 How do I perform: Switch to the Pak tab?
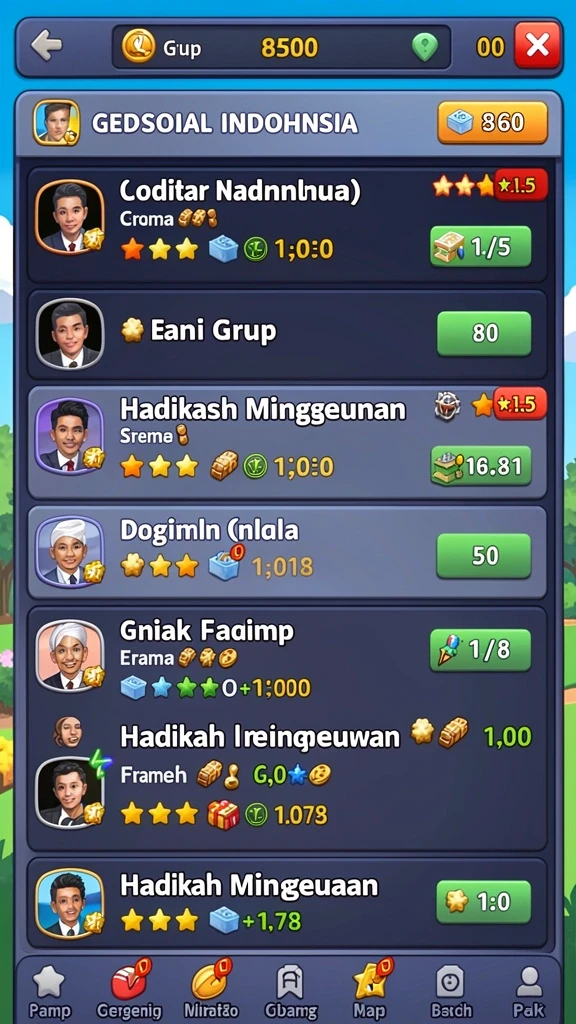(529, 991)
